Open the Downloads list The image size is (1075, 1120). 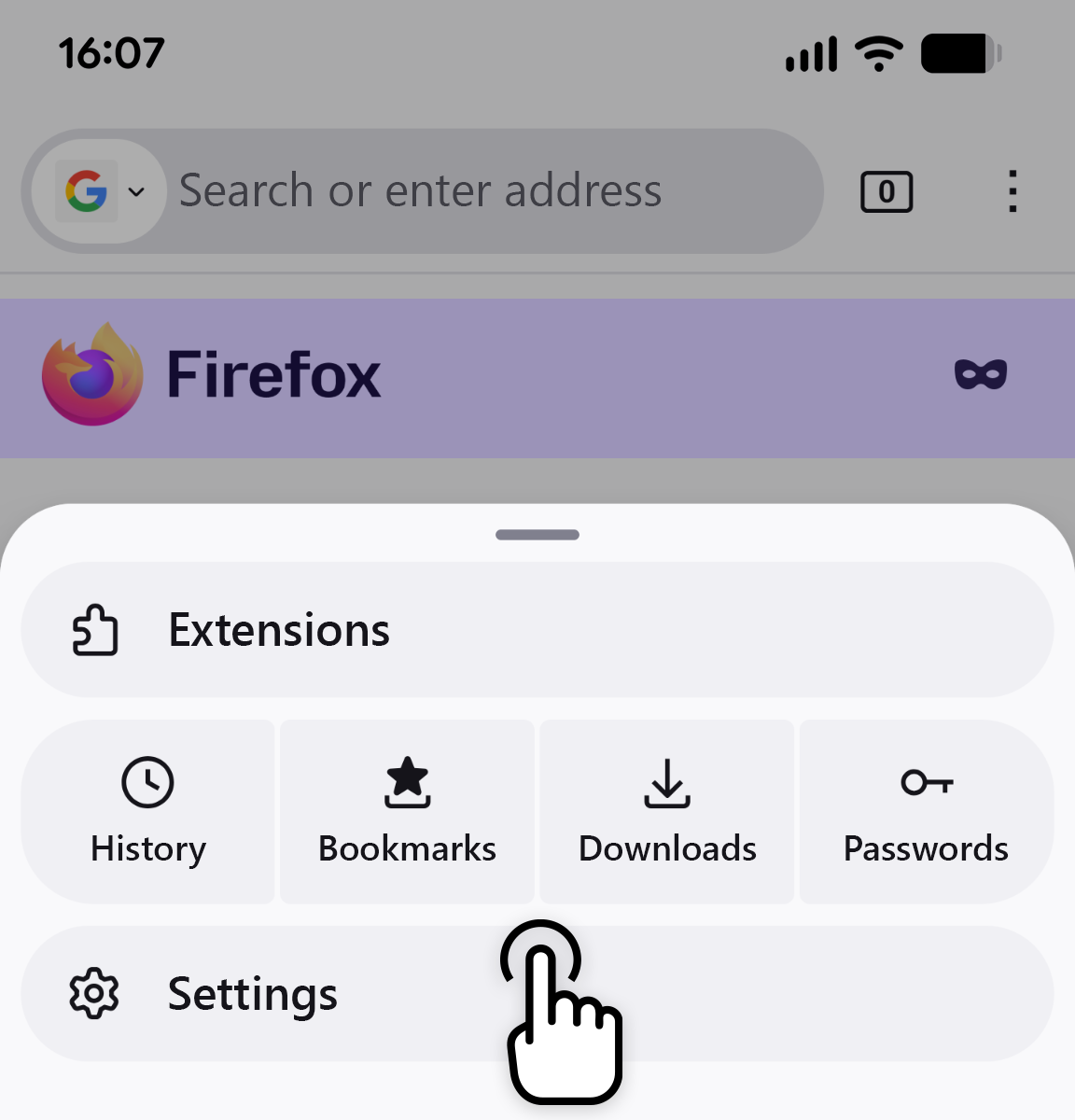[x=666, y=811]
